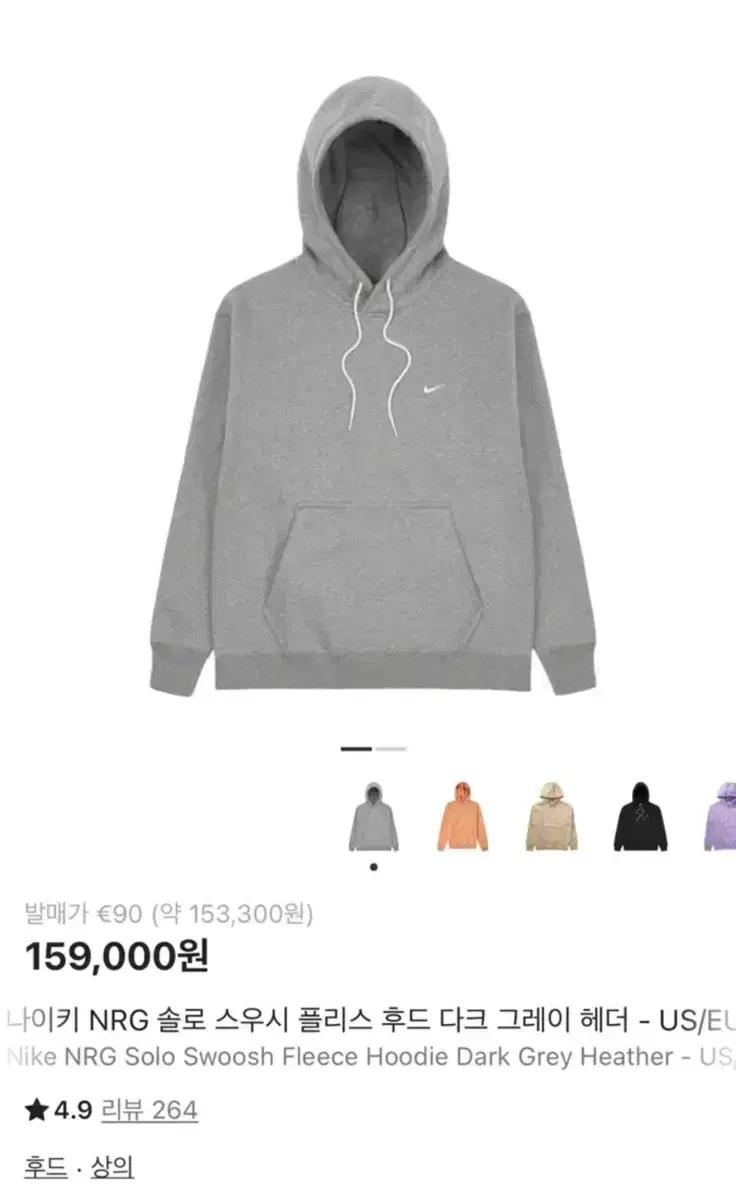Switch to the purple hoodie variant

click(x=720, y=817)
